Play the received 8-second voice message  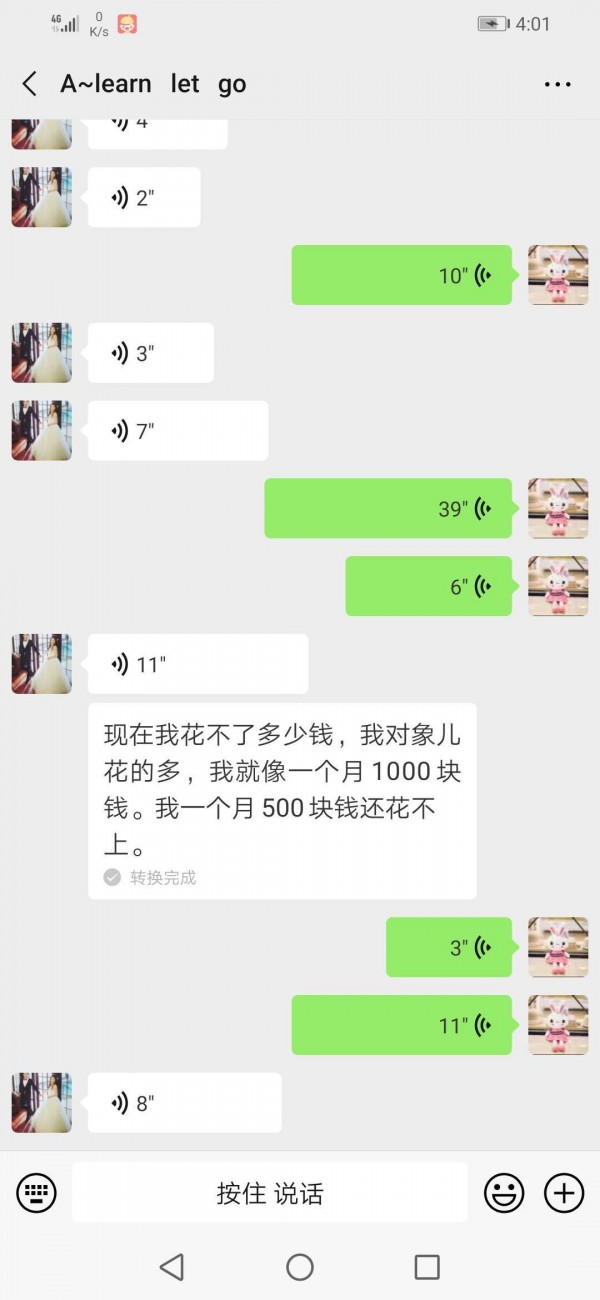click(184, 1103)
